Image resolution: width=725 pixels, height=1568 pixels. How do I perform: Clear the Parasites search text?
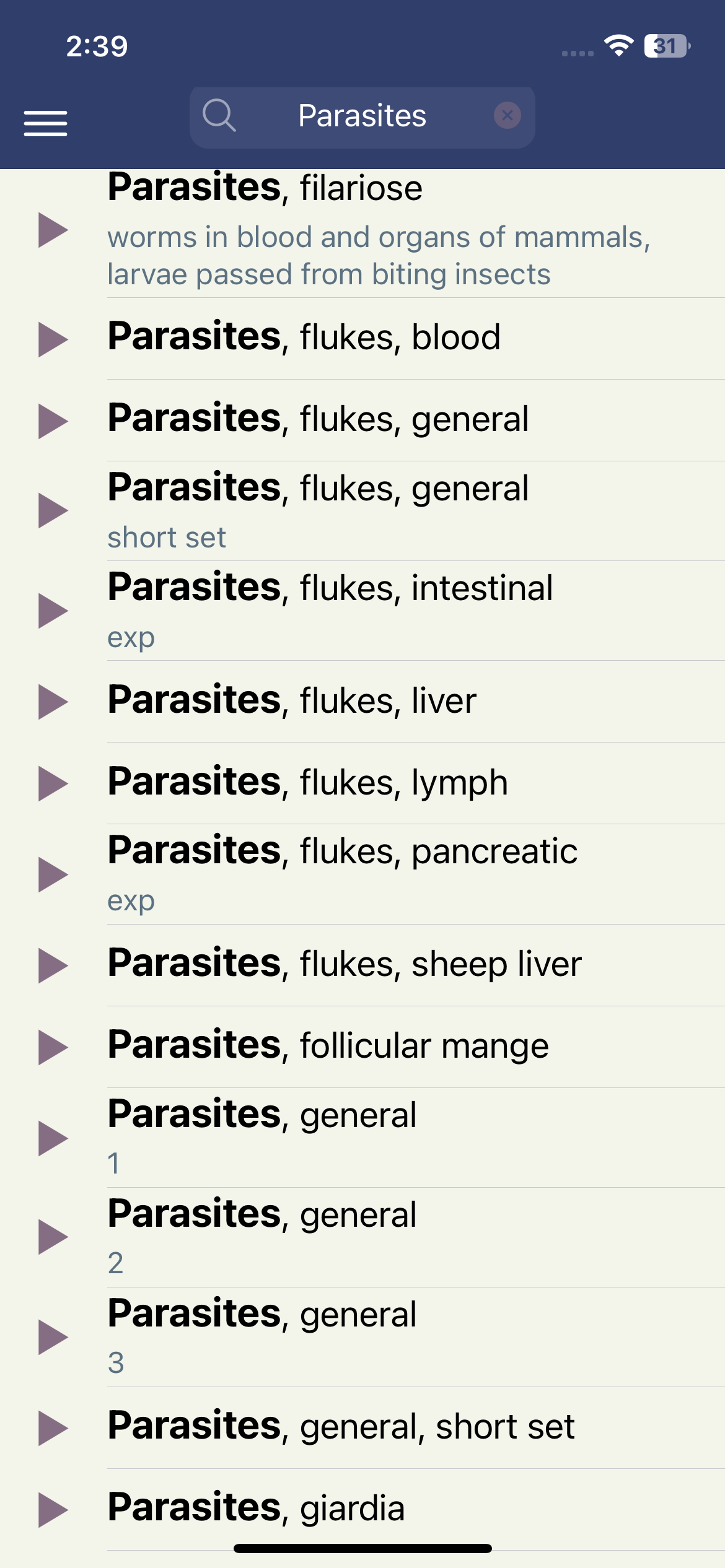pos(507,115)
